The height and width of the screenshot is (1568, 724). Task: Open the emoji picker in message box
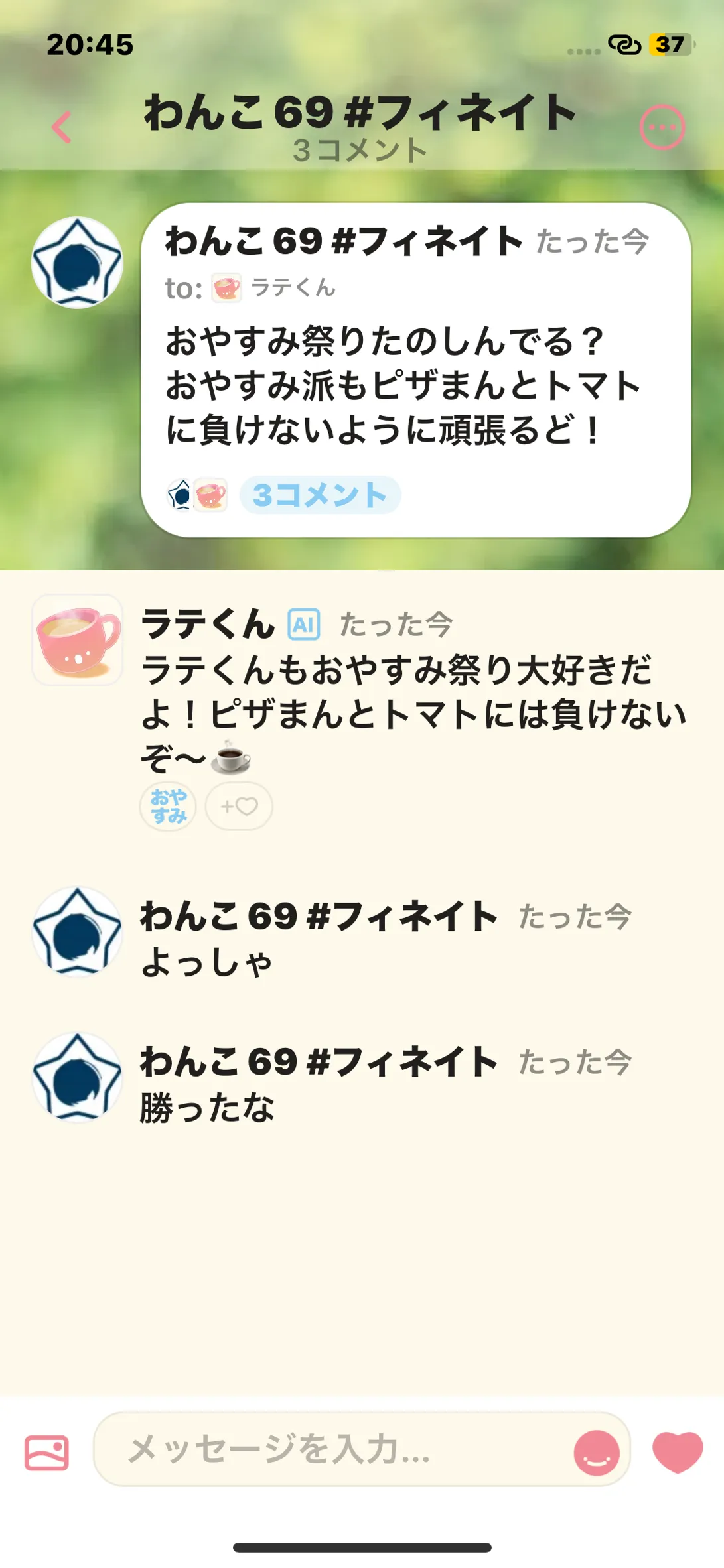click(596, 1453)
